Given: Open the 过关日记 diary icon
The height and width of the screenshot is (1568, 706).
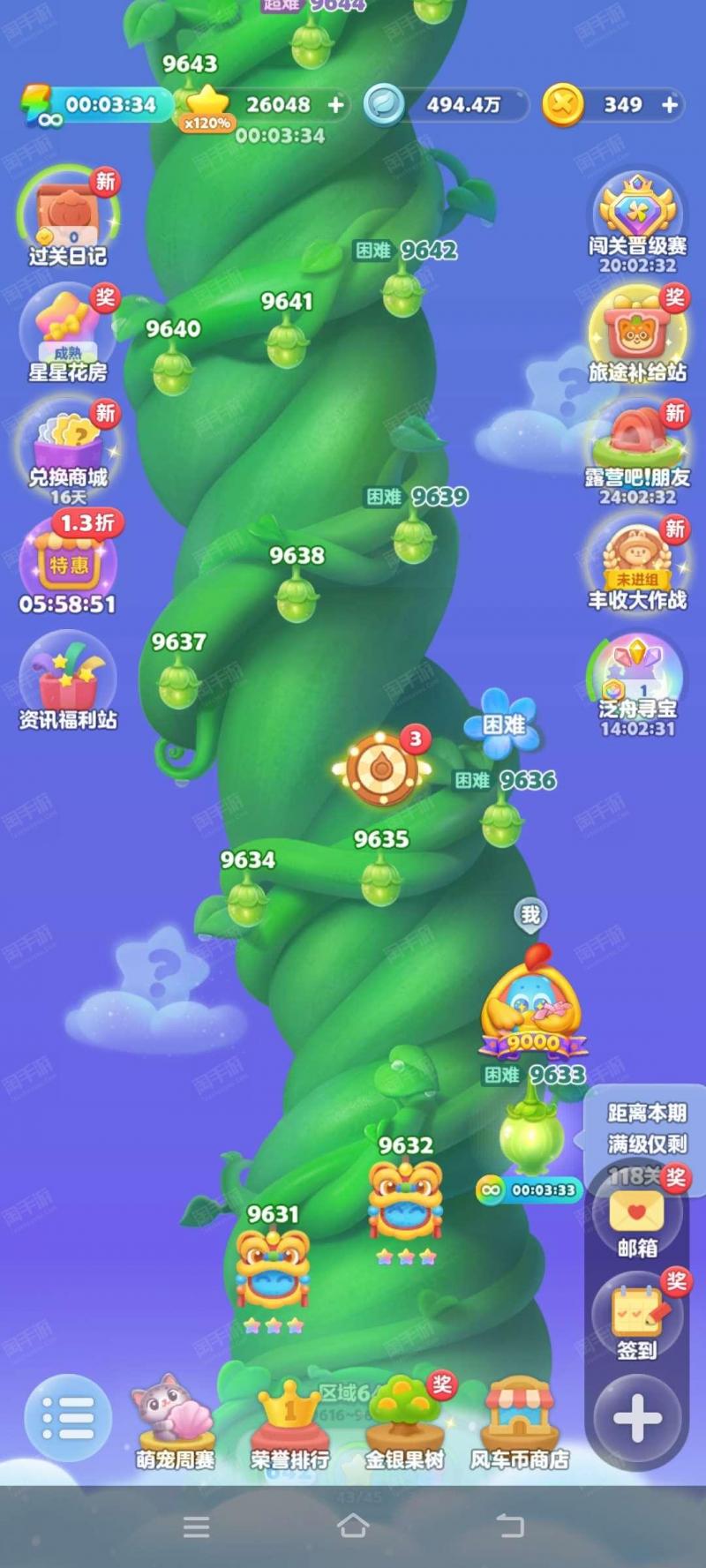Looking at the screenshot, I should pos(67,216).
